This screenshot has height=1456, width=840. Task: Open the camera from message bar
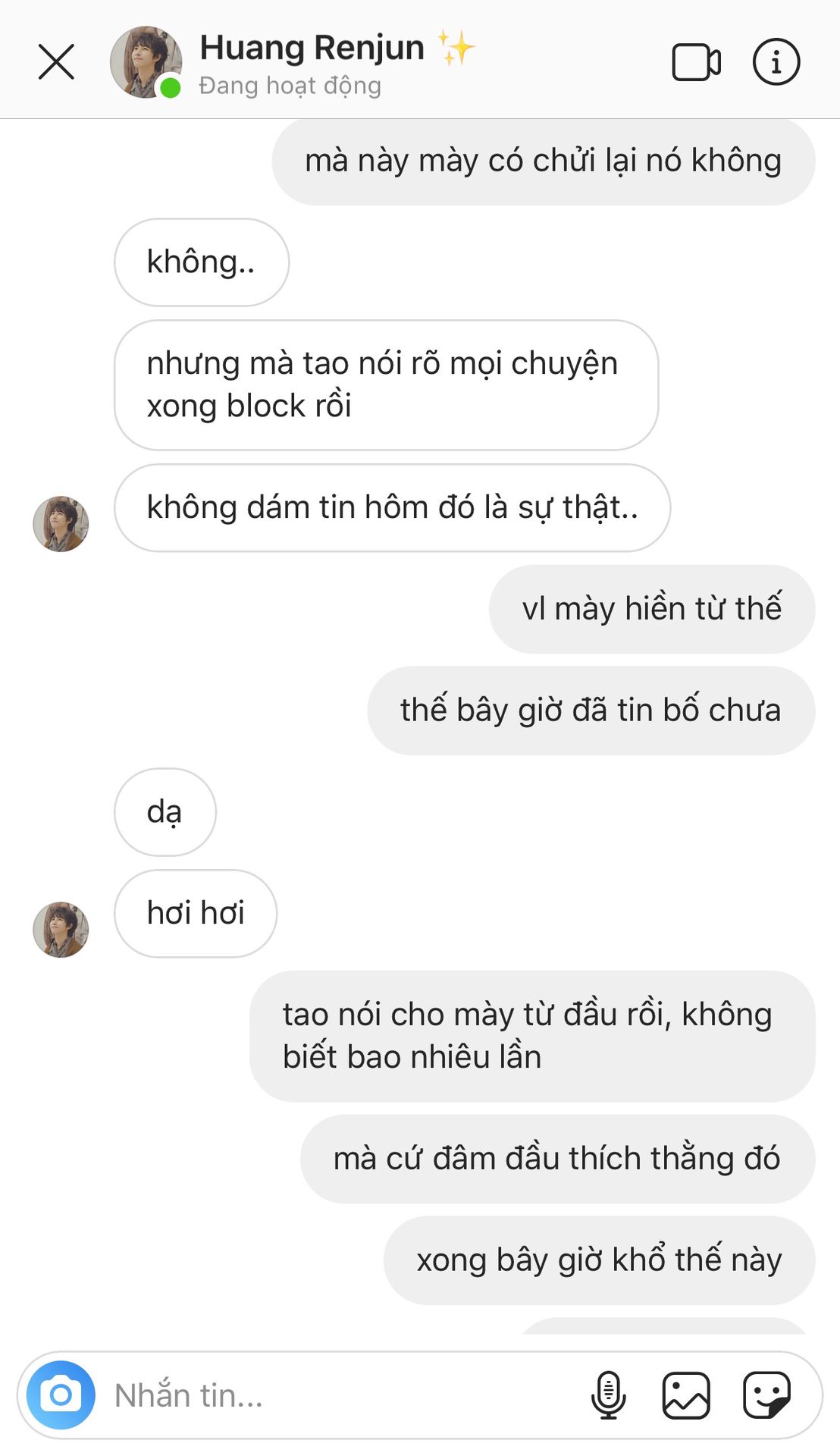coord(61,1395)
